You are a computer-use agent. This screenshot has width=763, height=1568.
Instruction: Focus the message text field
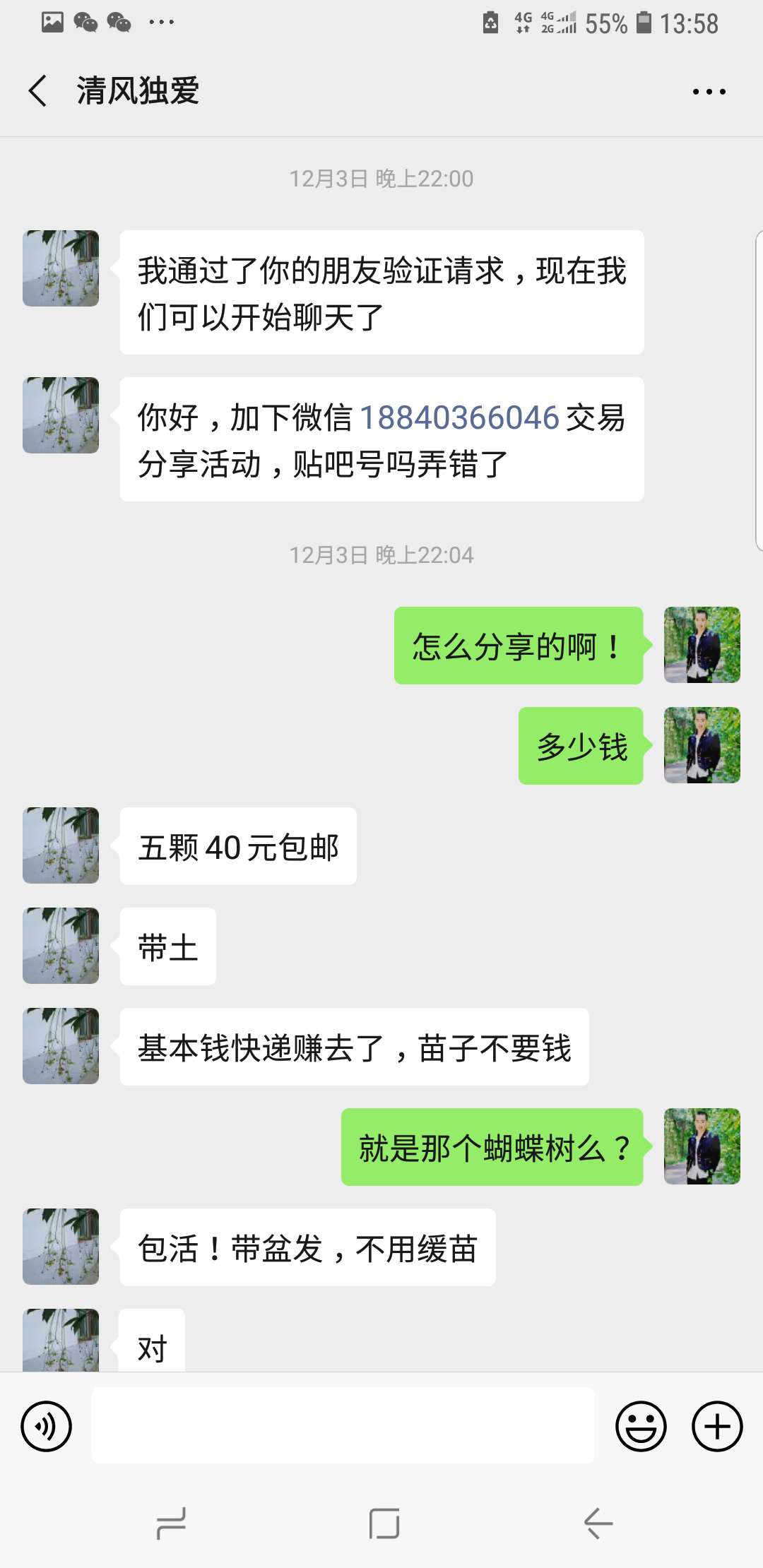click(x=343, y=1425)
